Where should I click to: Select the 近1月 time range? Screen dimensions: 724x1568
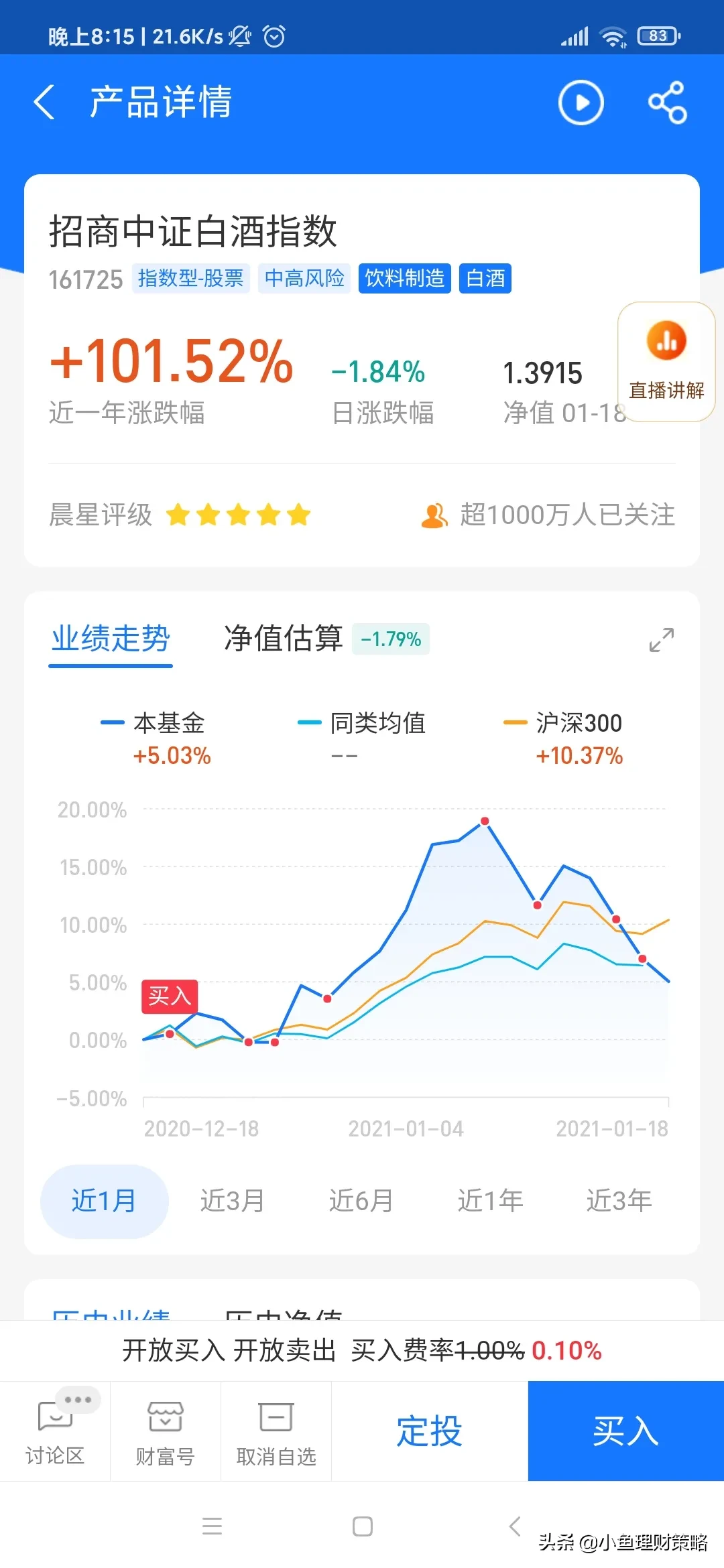click(104, 1201)
